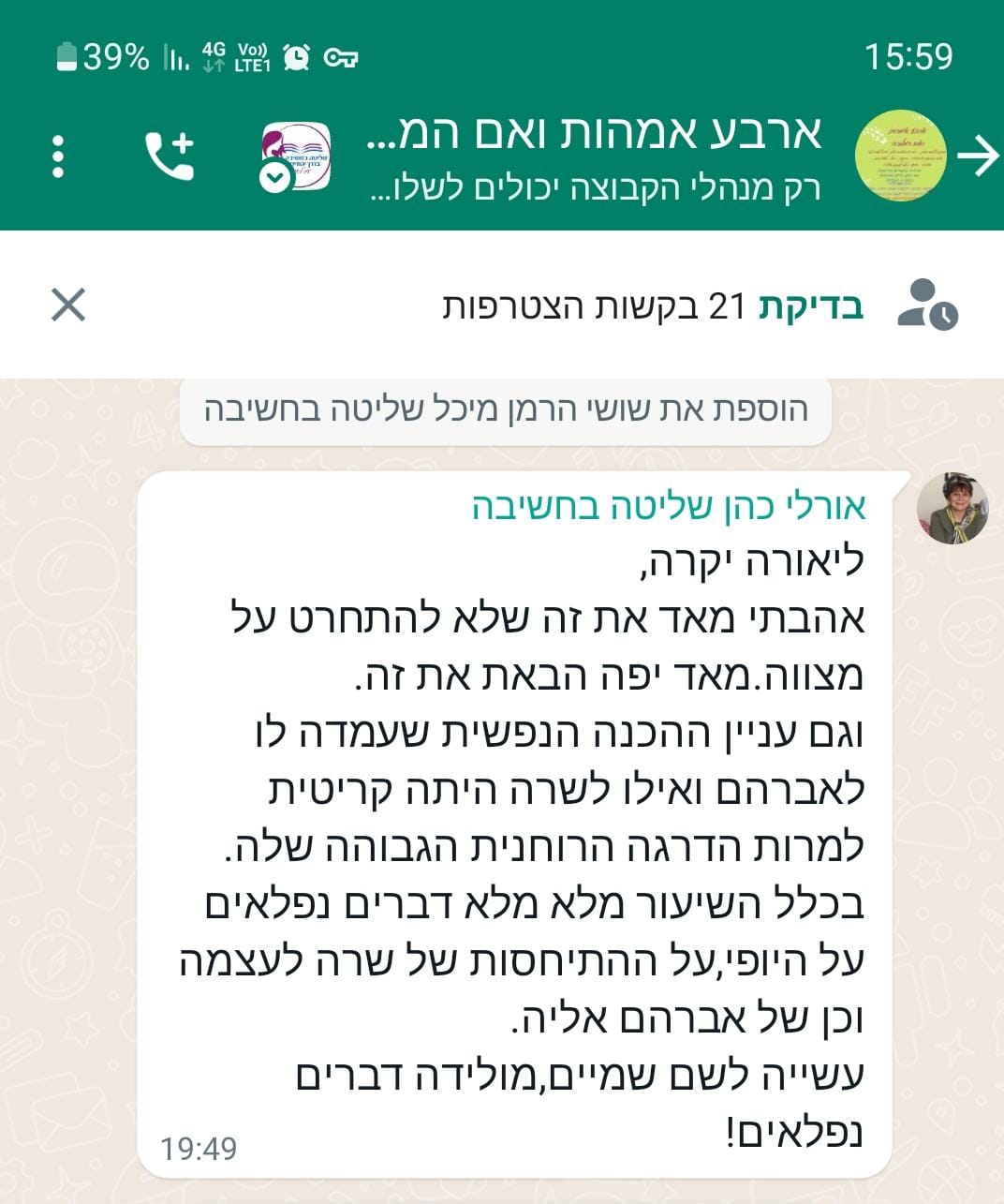
Task: Open the message sender's name
Action: [669, 507]
